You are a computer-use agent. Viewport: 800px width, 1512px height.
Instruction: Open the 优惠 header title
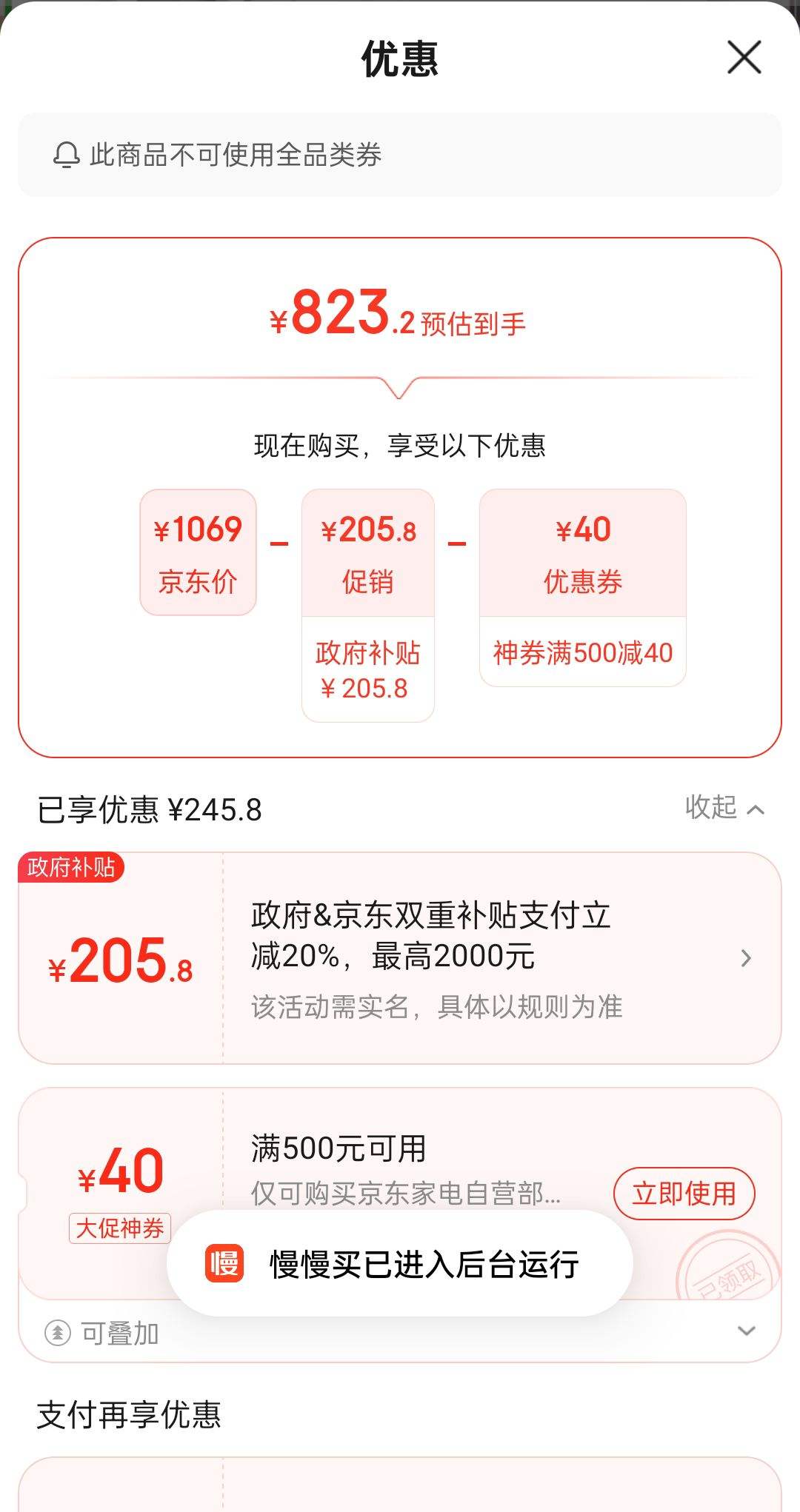pyautogui.click(x=399, y=59)
